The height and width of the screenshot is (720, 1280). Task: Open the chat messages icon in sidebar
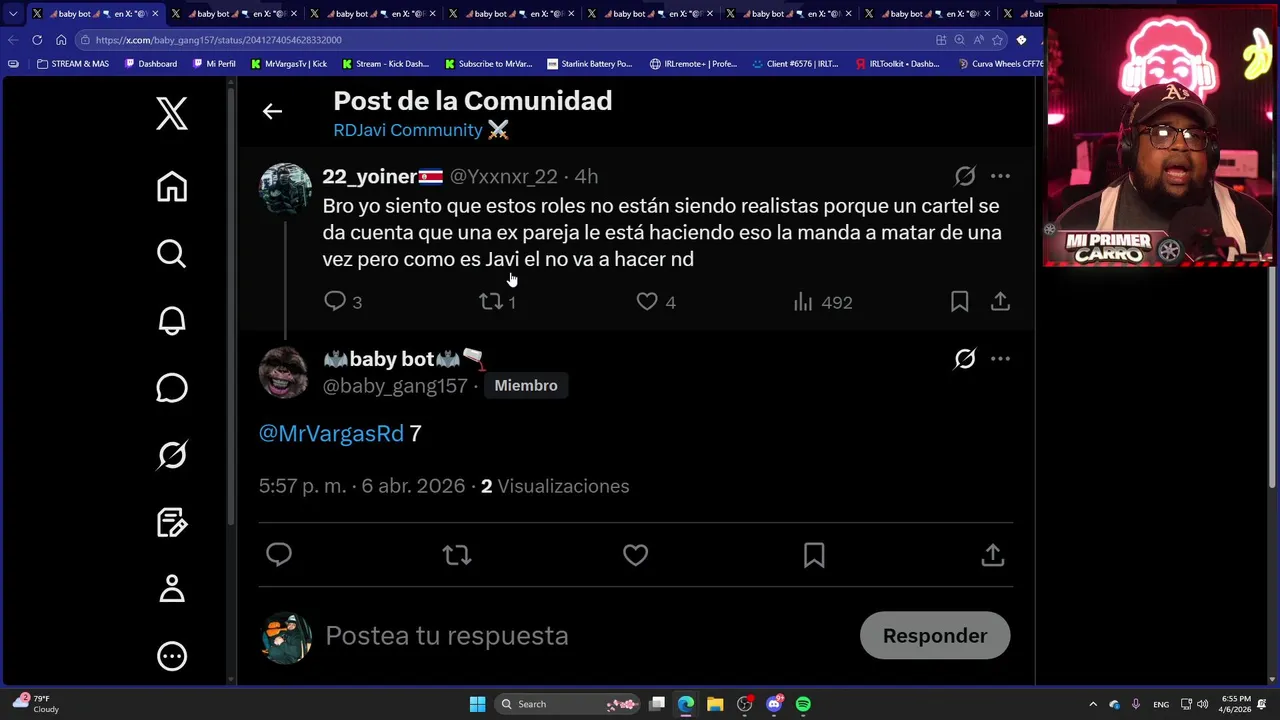pos(172,388)
